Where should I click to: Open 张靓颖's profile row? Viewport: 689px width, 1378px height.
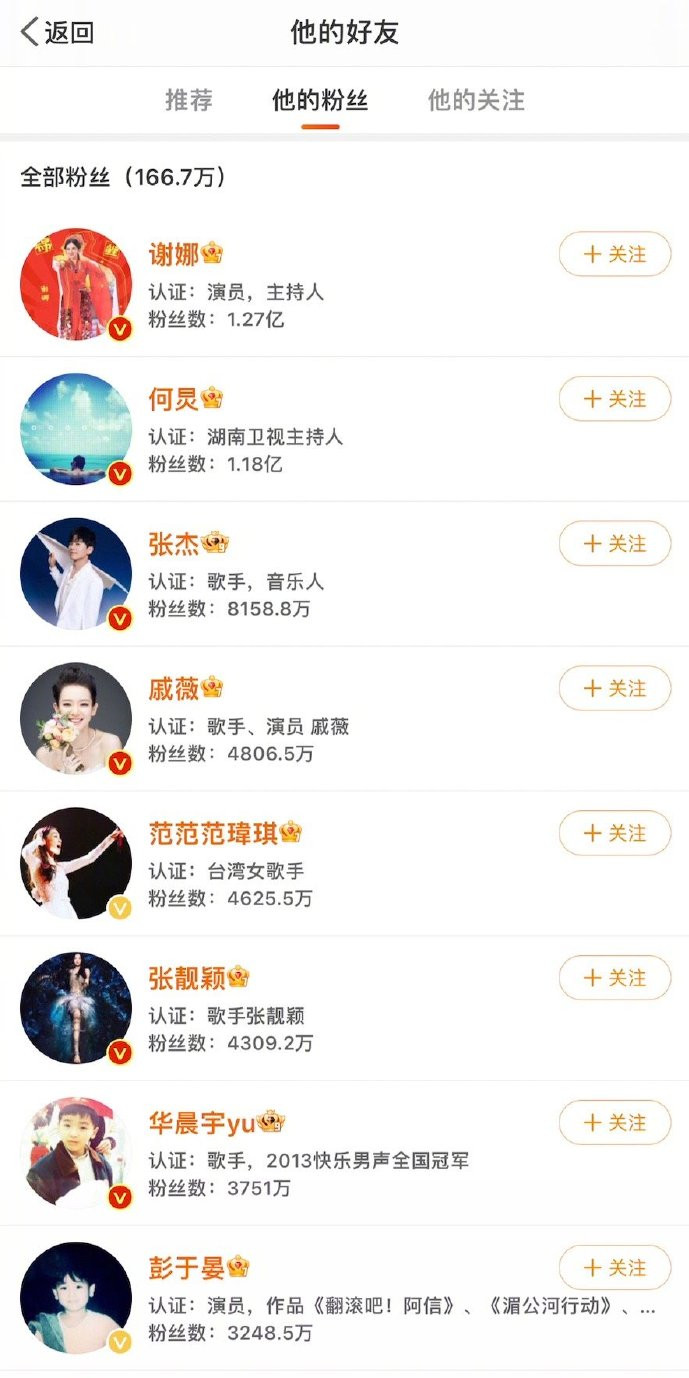300,1010
